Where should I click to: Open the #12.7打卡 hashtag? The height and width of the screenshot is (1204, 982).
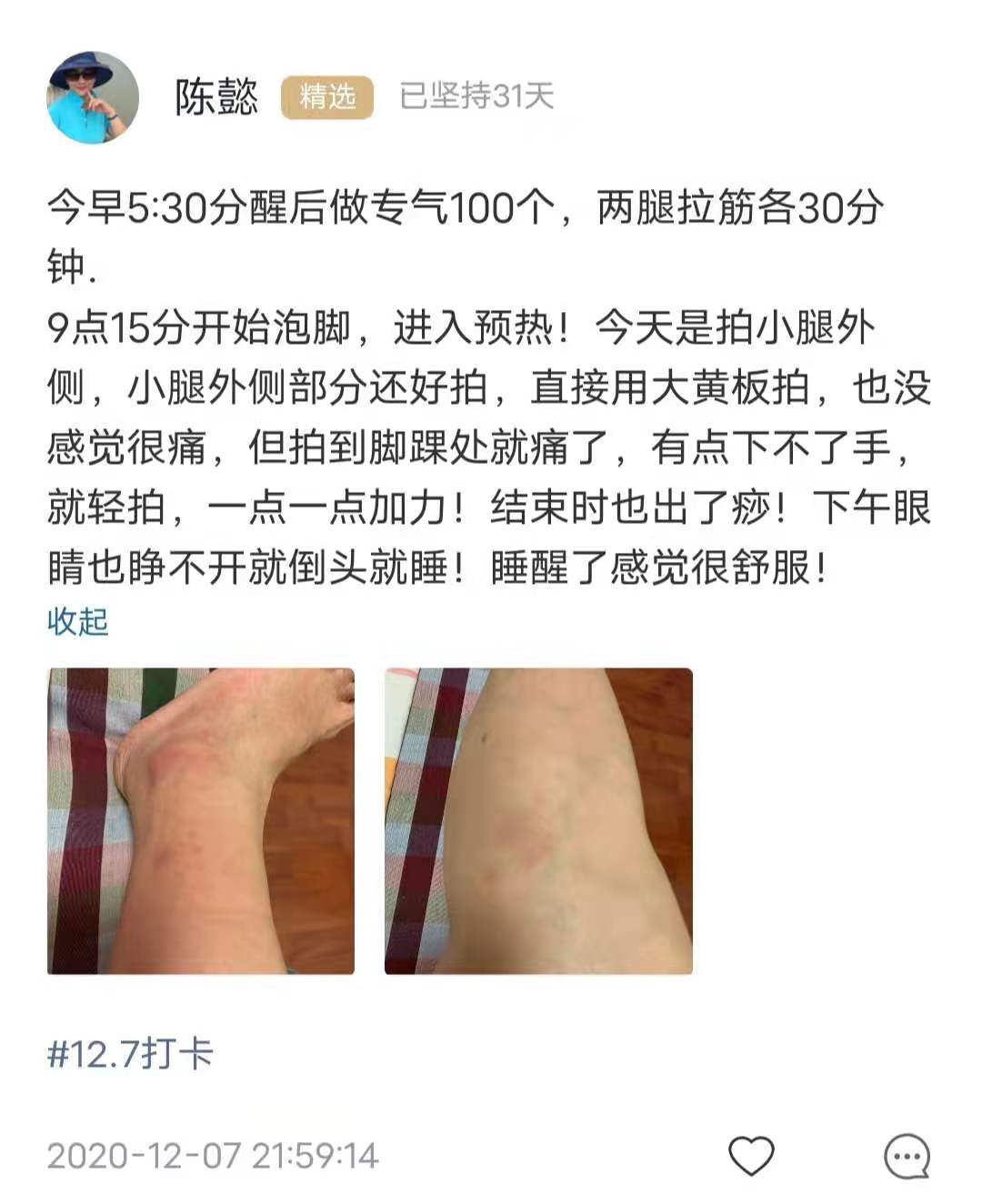(x=130, y=1054)
